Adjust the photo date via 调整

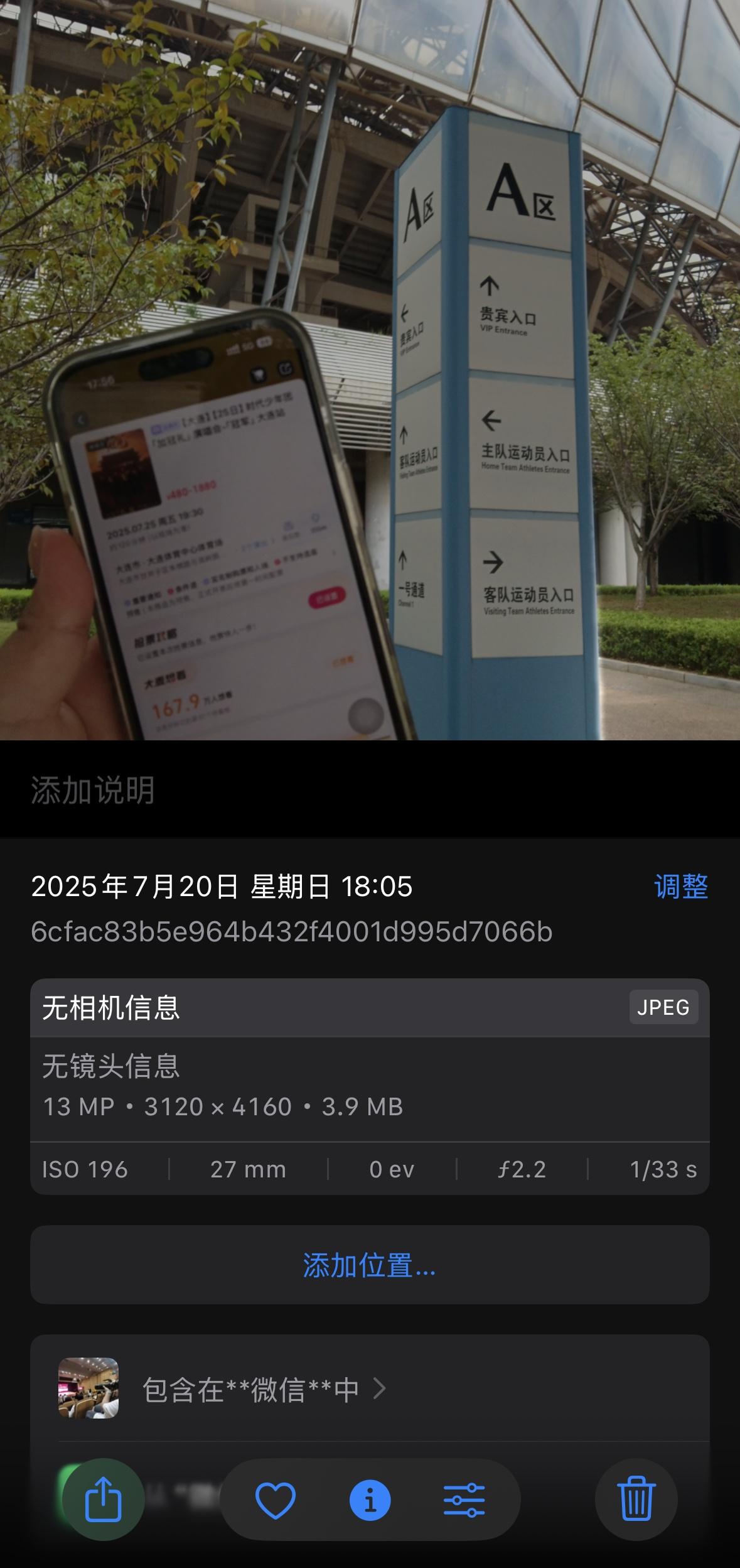click(x=681, y=887)
